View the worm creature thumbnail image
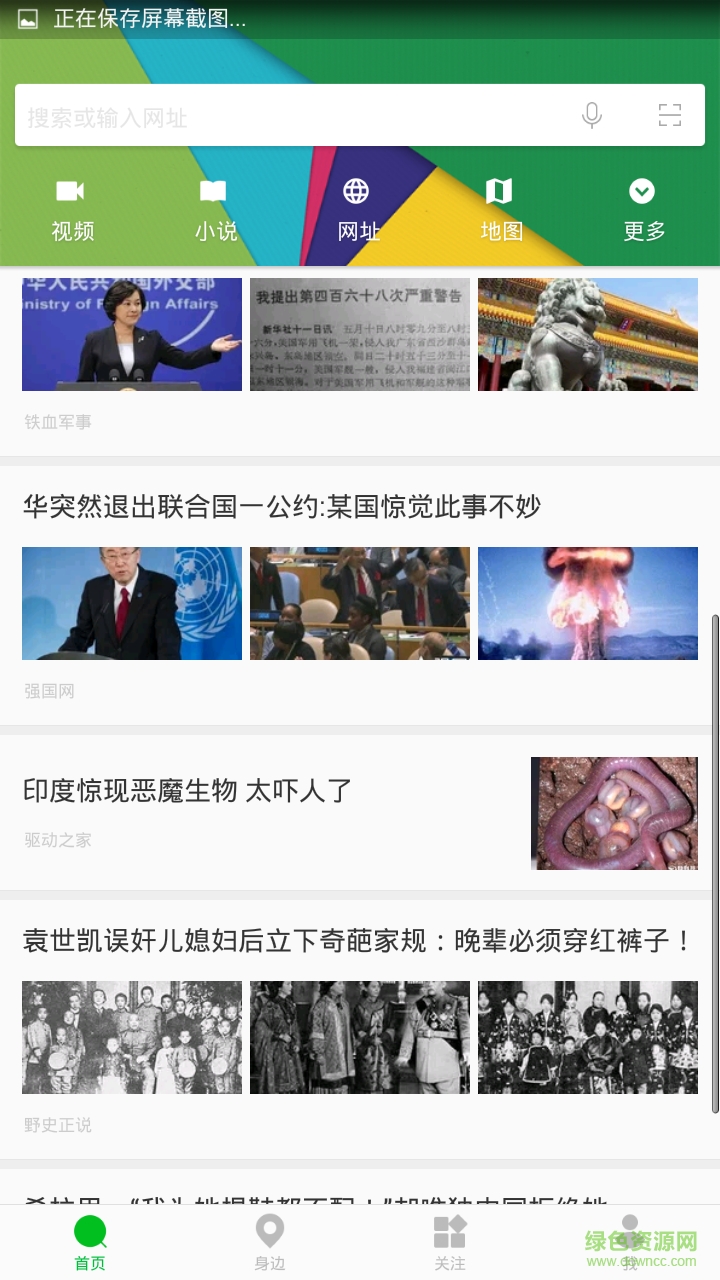Screen dimensions: 720x1280 pos(614,813)
